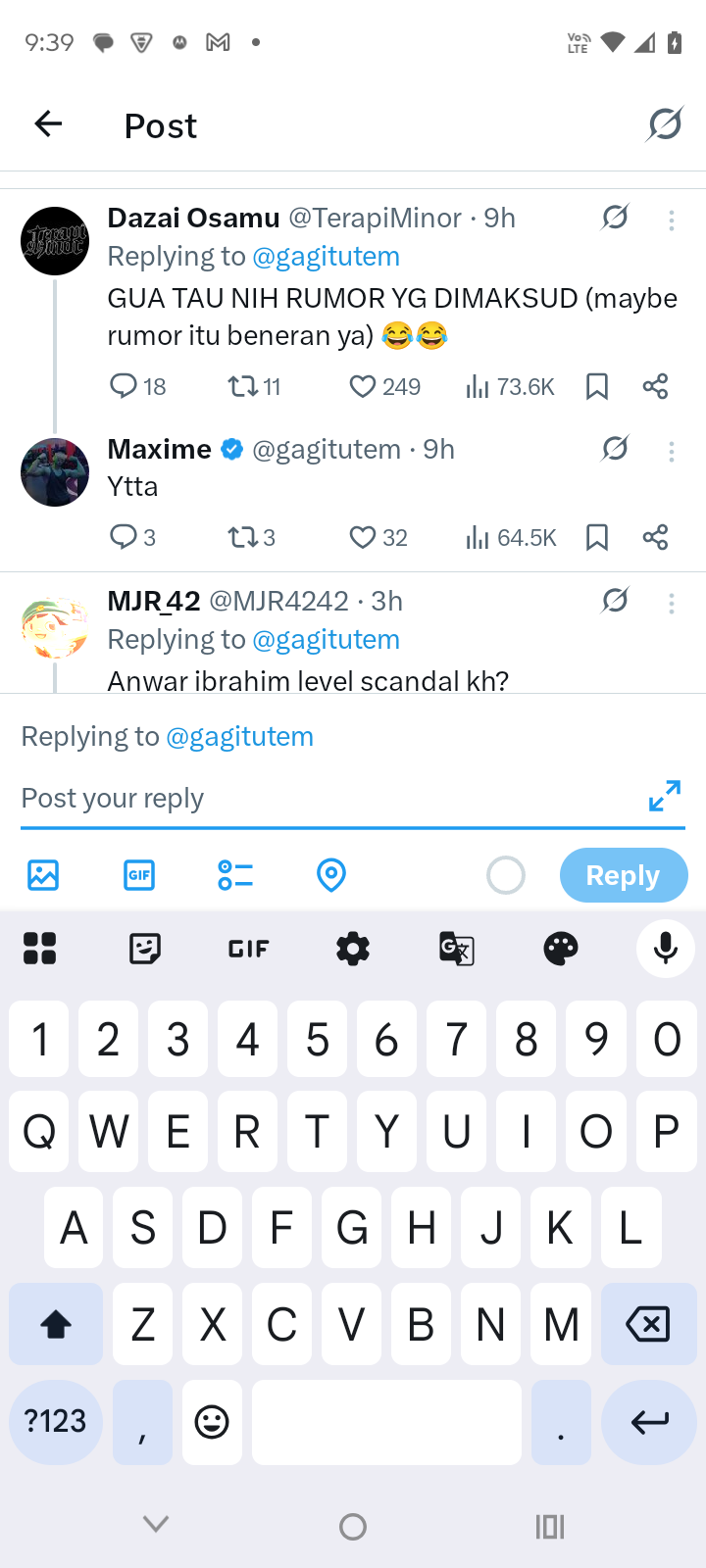Open comments on Dazai Osamu's reply
706x1568 pixels.
pyautogui.click(x=124, y=386)
